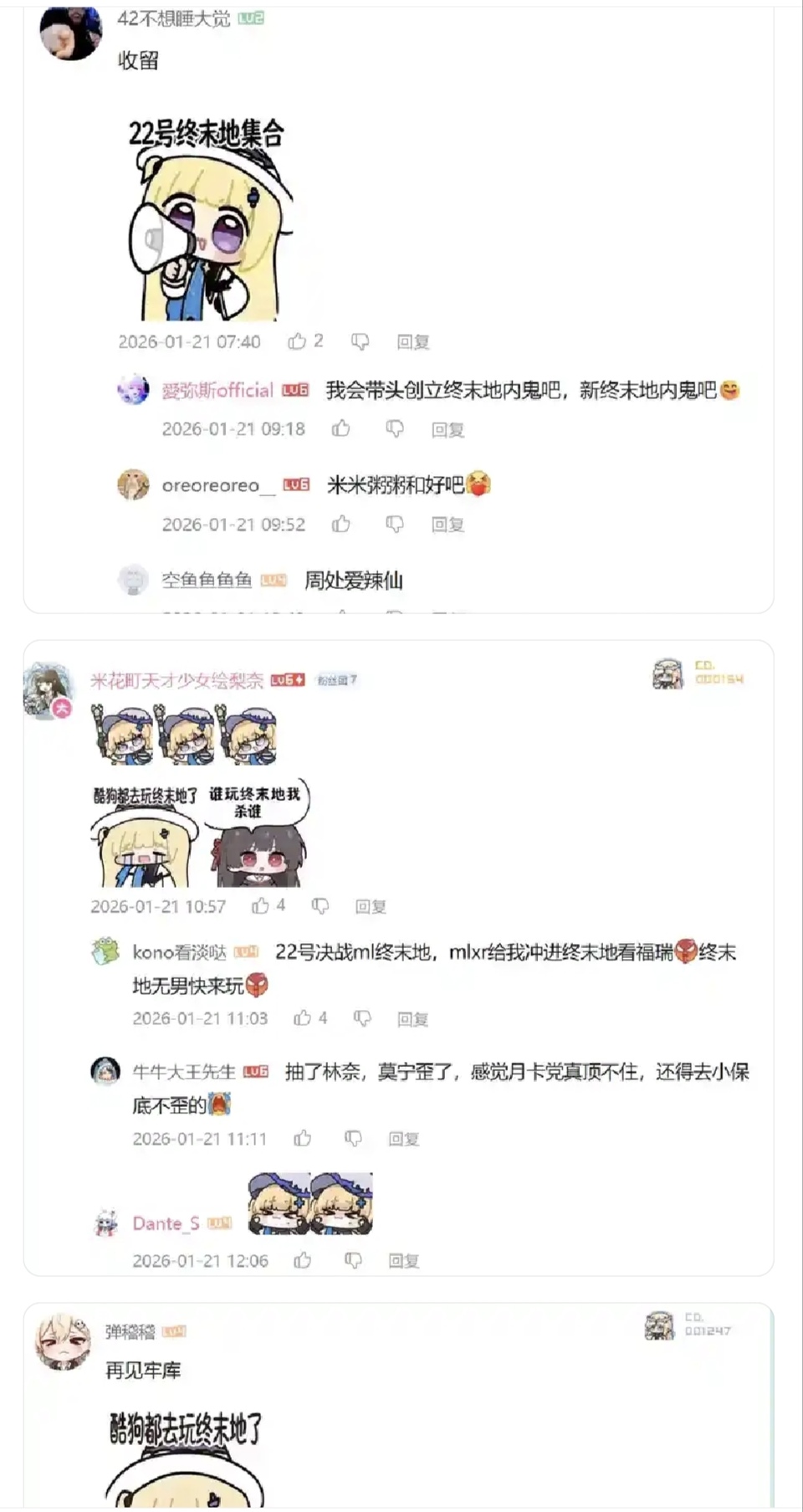The image size is (803, 1512).
Task: Open 弹稽稽's avatar profile
Action: point(61,1340)
